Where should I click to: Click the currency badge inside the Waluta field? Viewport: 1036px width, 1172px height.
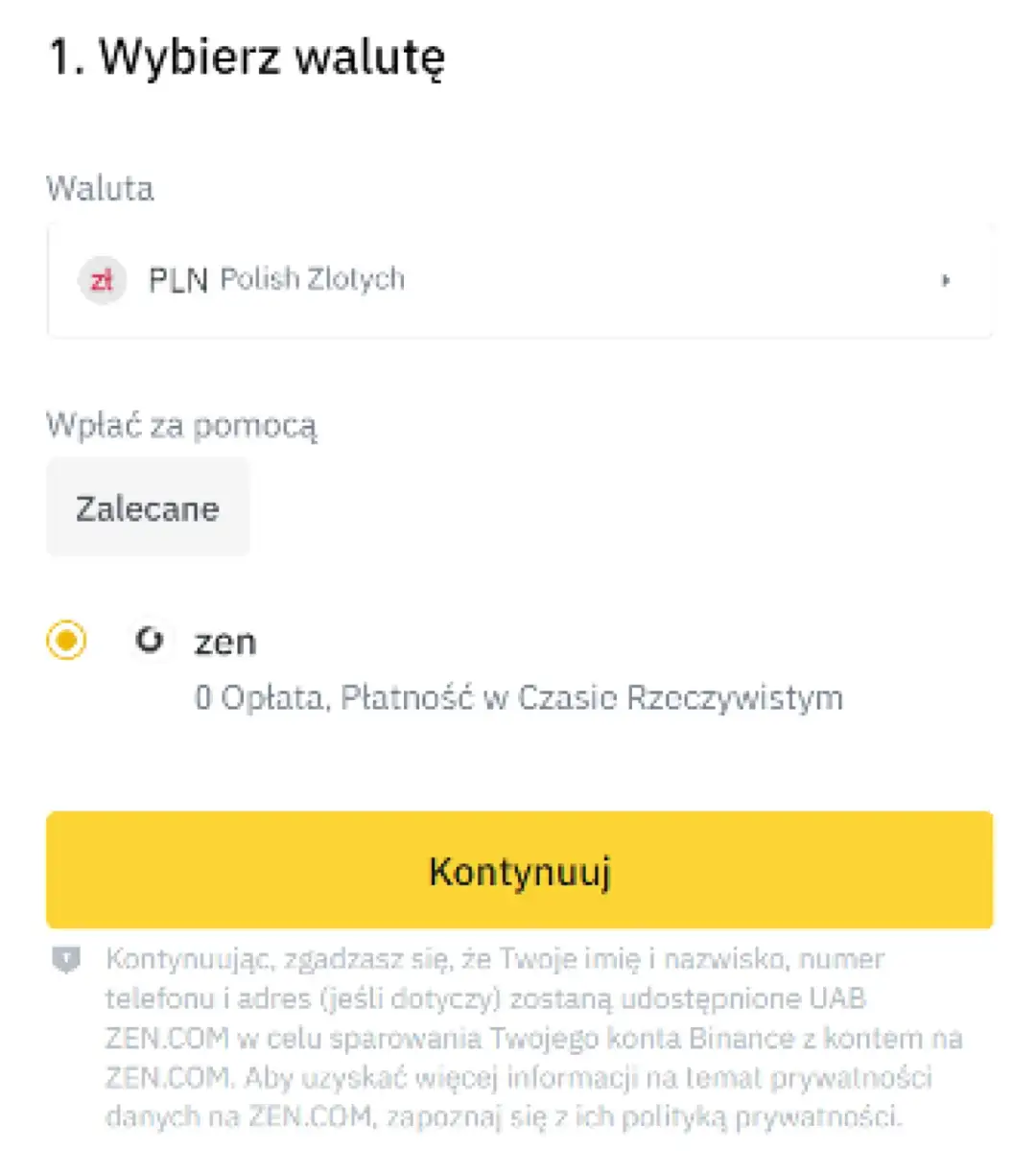click(103, 279)
